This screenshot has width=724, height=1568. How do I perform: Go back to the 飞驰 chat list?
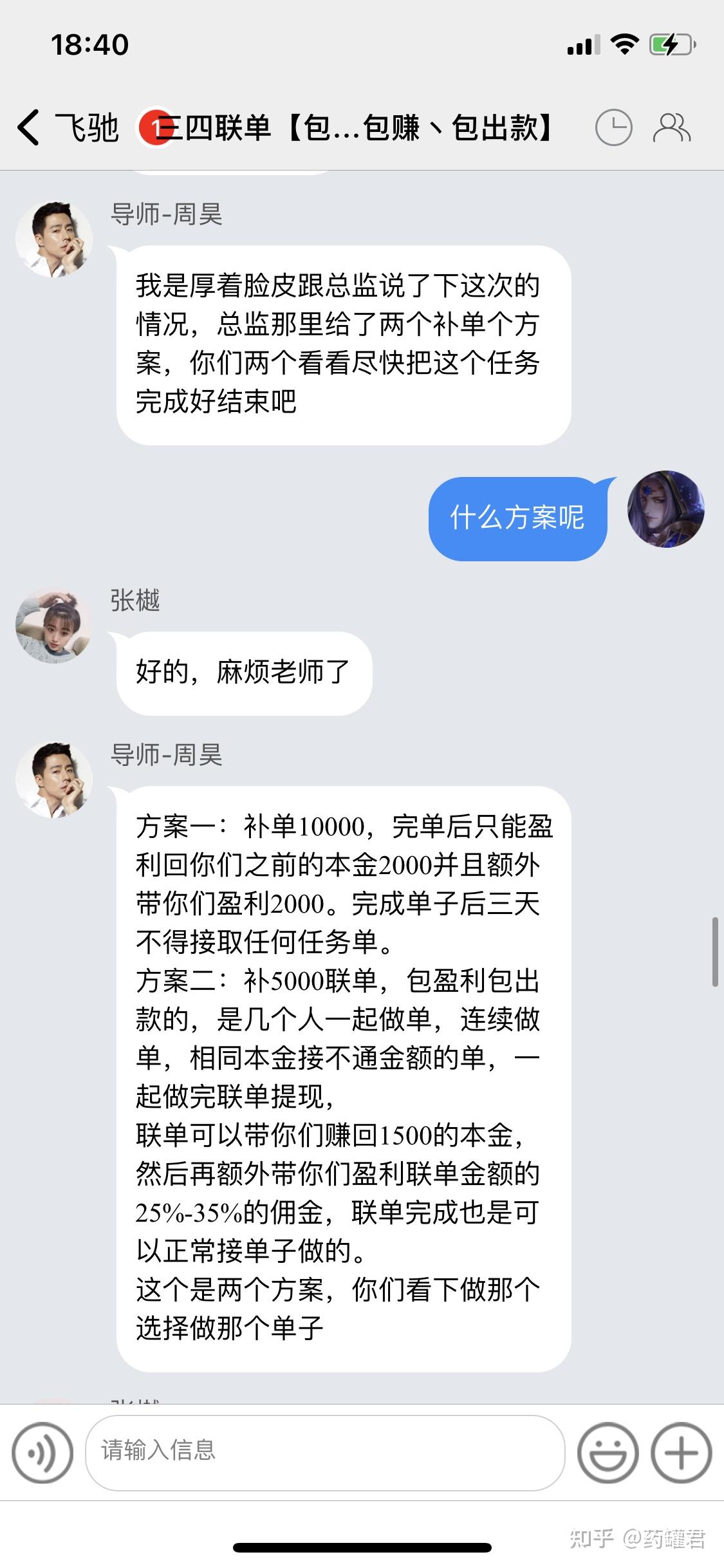click(x=68, y=127)
